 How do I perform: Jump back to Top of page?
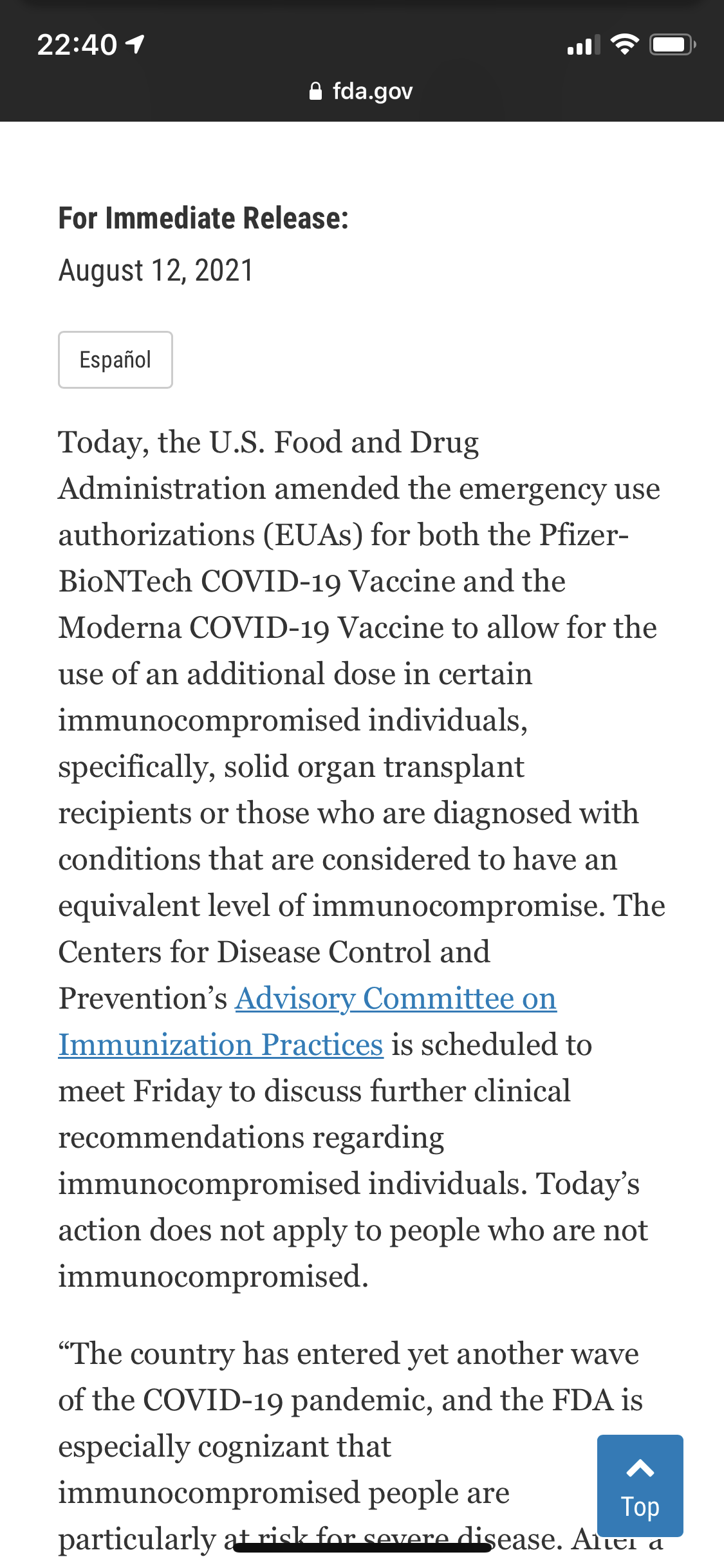pos(640,1486)
